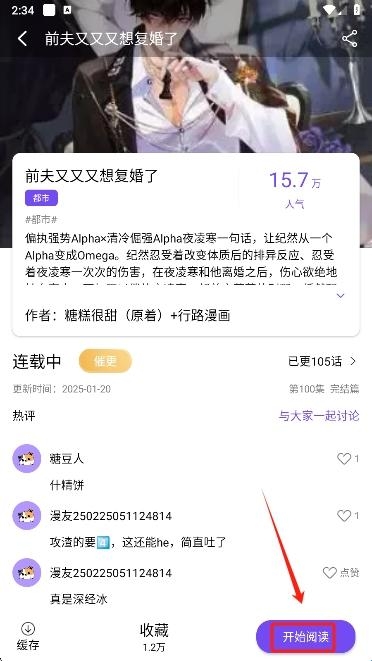372x661 pixels.
Task: Tap the 都市 genre tag
Action: (41, 198)
